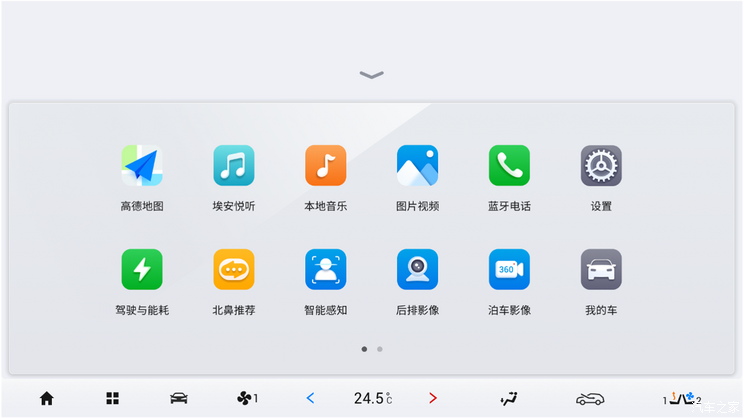Launch 北鼻推荐 app
The image size is (744, 418).
(234, 270)
